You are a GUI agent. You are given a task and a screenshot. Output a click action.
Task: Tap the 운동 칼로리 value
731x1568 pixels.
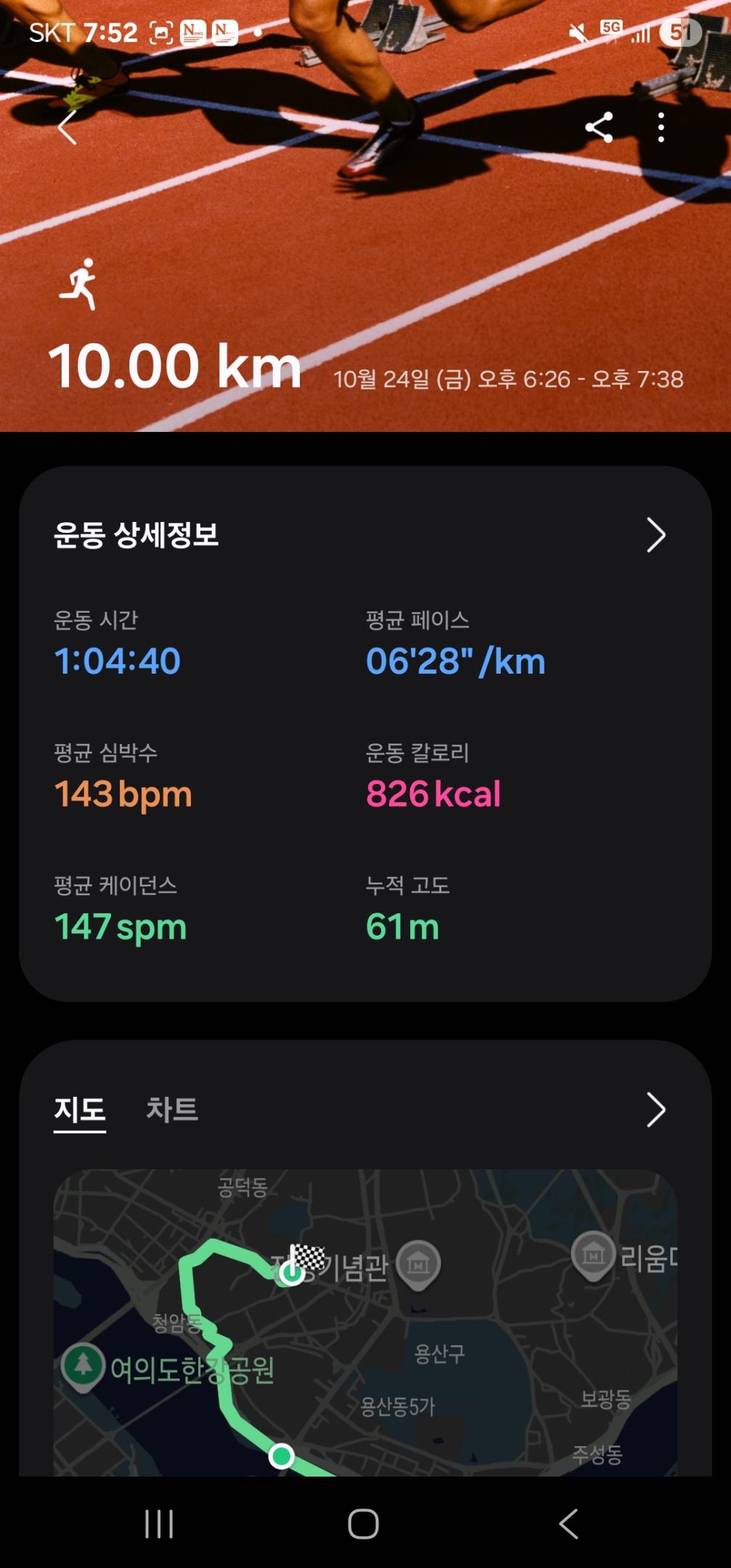pos(432,793)
